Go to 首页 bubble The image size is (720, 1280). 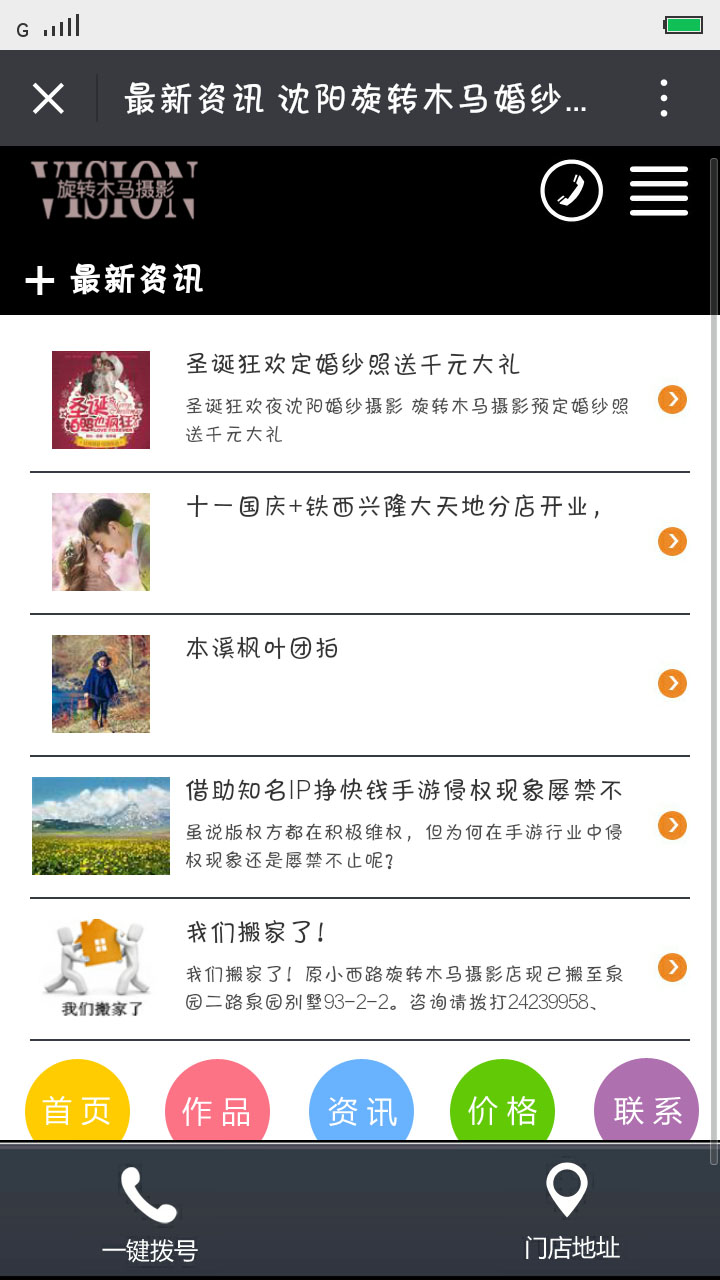click(x=77, y=1105)
